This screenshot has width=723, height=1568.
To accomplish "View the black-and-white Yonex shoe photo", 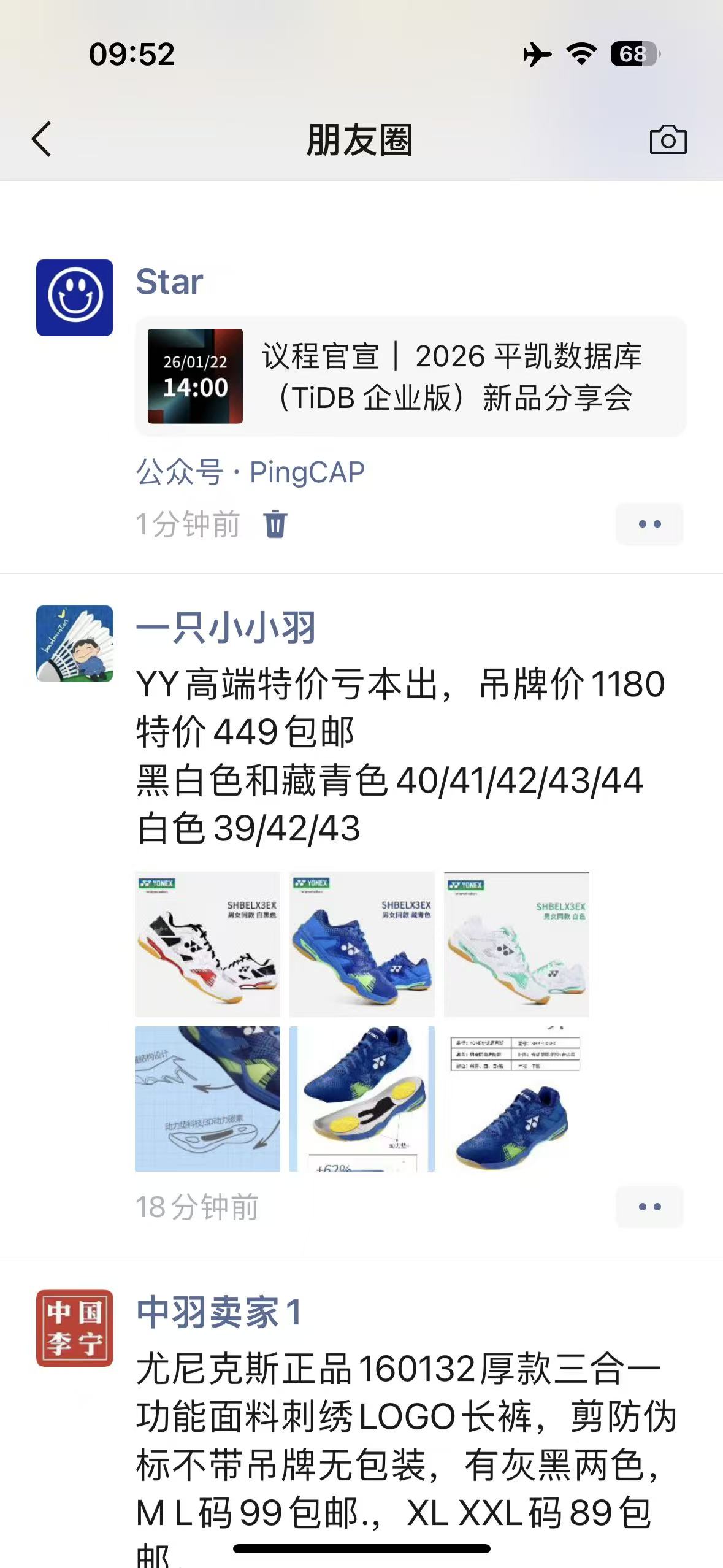I will pyautogui.click(x=207, y=944).
